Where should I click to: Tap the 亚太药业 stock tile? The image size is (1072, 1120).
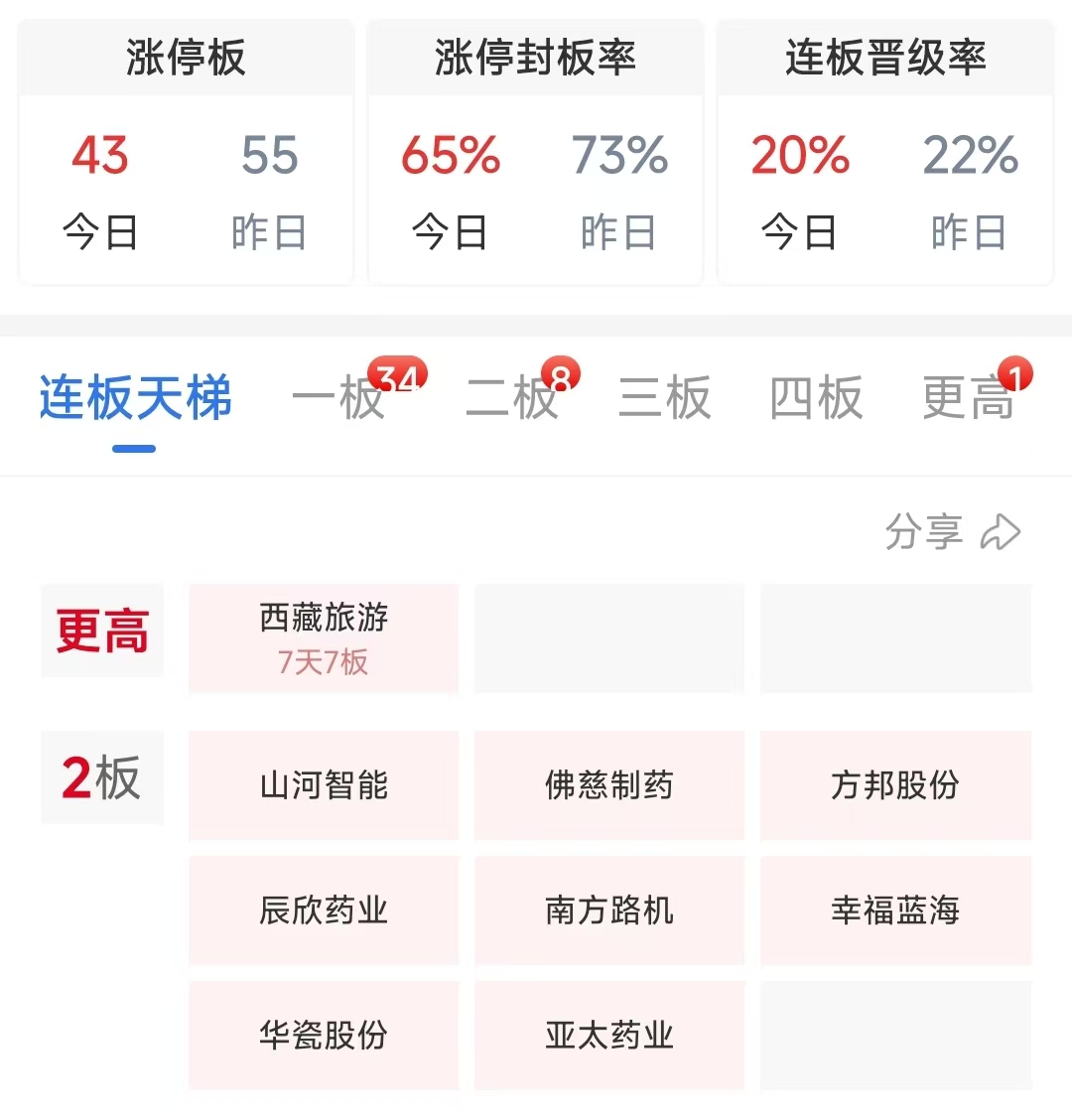pyautogui.click(x=609, y=1036)
